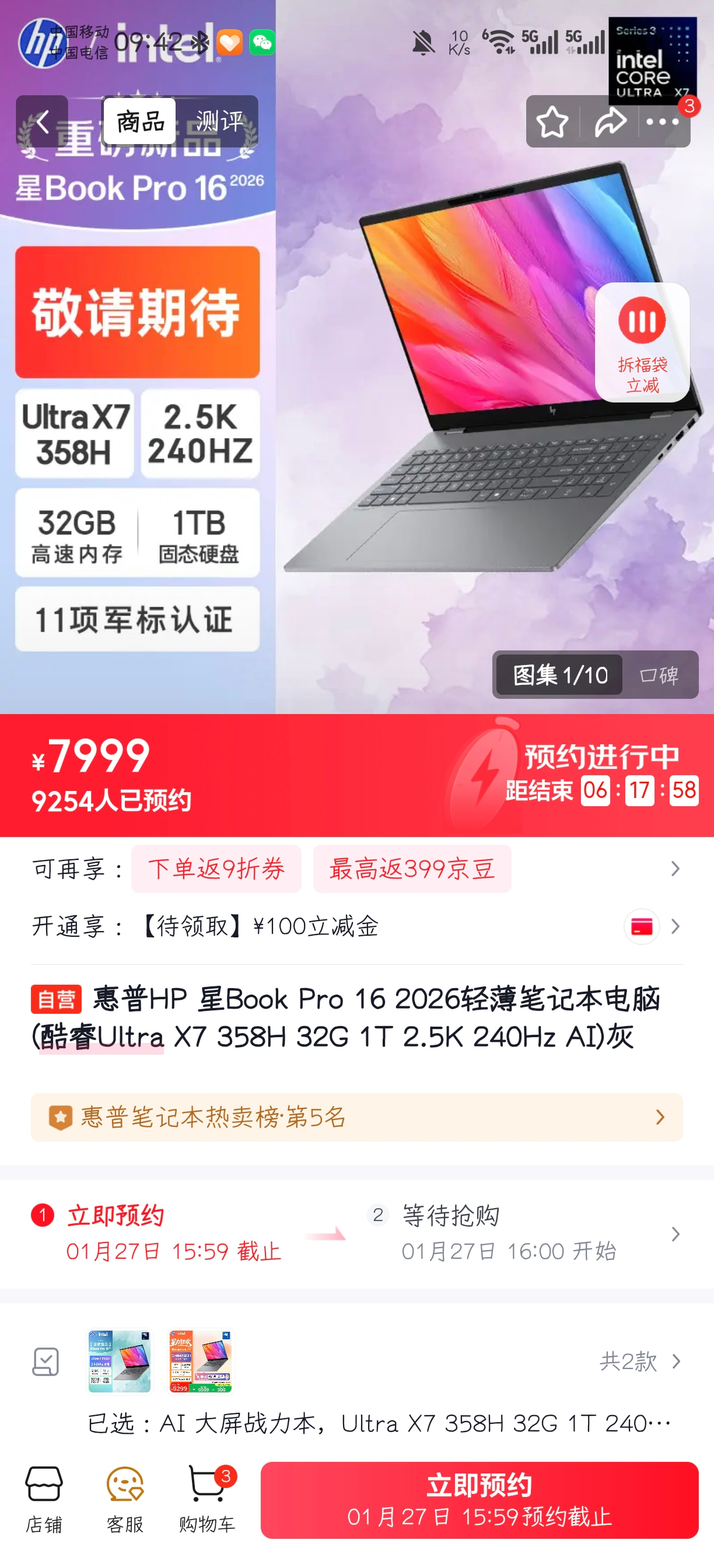Open the three-dot more menu
The width and height of the screenshot is (714, 1568).
click(x=663, y=122)
